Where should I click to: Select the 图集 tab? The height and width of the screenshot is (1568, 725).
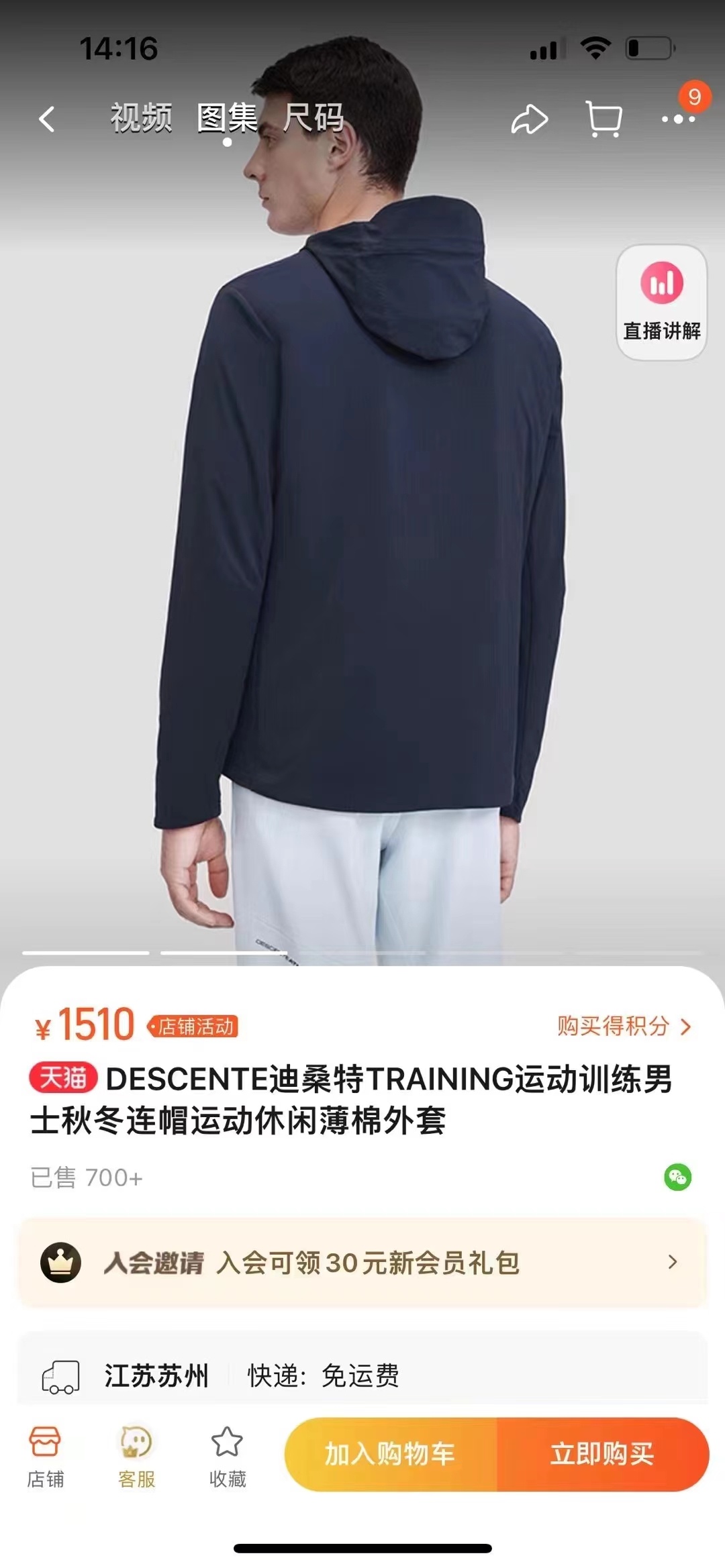point(227,118)
